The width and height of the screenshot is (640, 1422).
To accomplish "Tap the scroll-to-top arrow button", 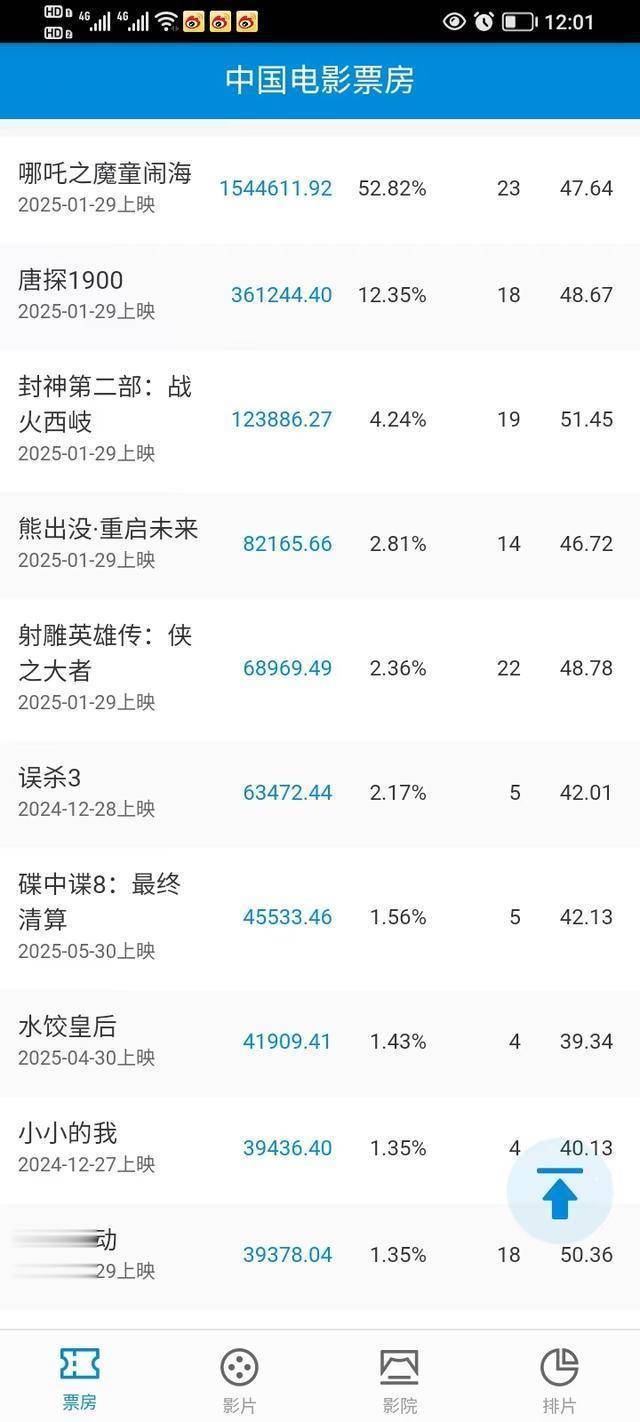I will [560, 1191].
